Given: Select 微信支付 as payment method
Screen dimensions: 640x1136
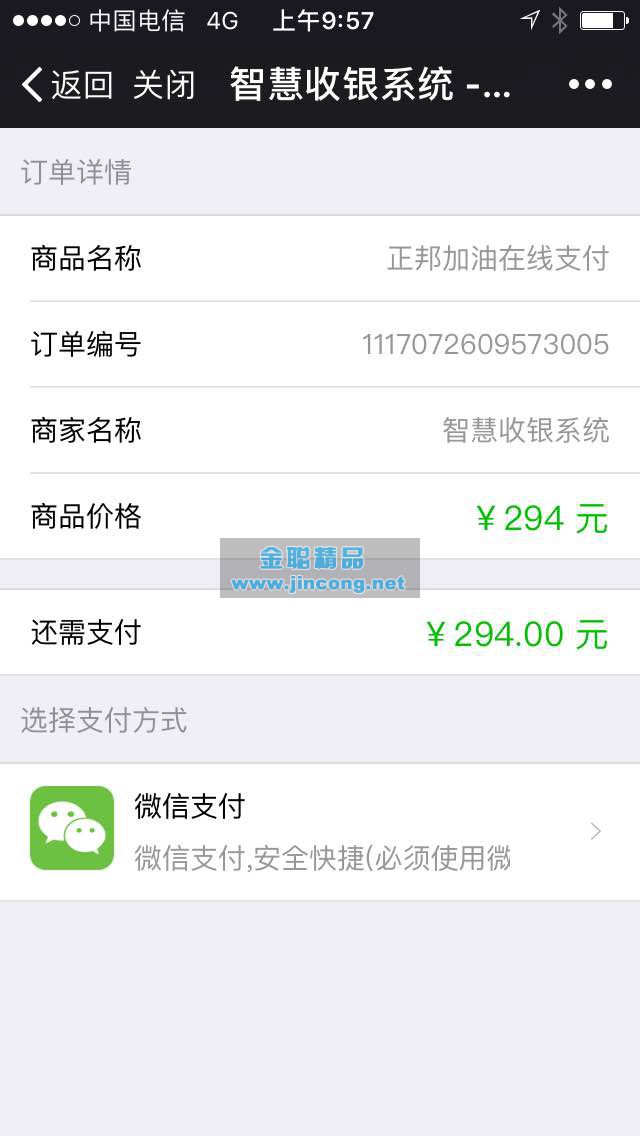Looking at the screenshot, I should [320, 831].
